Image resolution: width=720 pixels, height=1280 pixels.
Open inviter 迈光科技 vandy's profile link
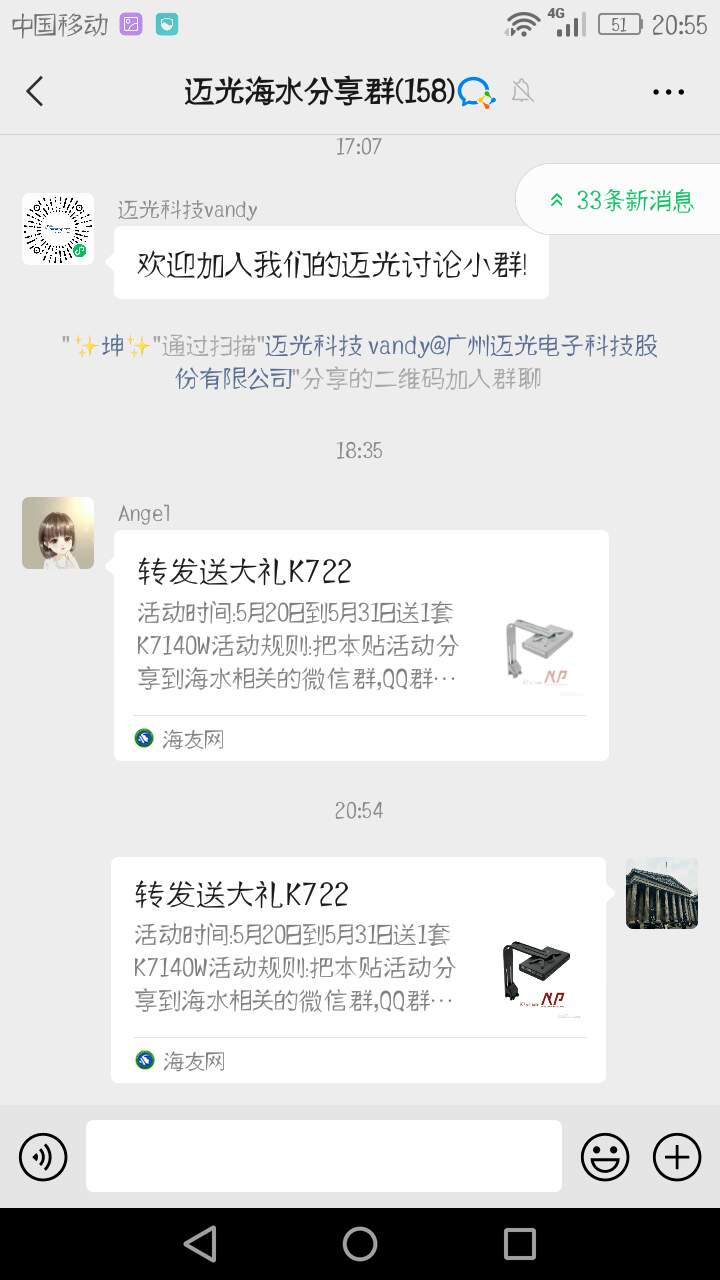pos(460,347)
